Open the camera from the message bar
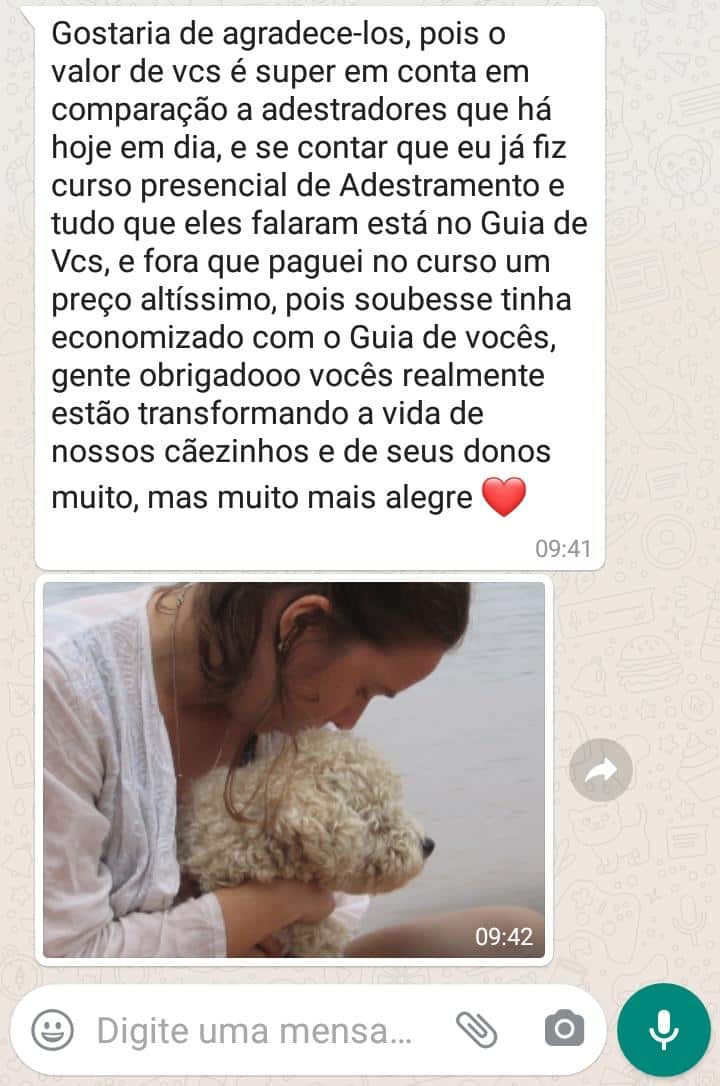The image size is (720, 1086). click(565, 1029)
